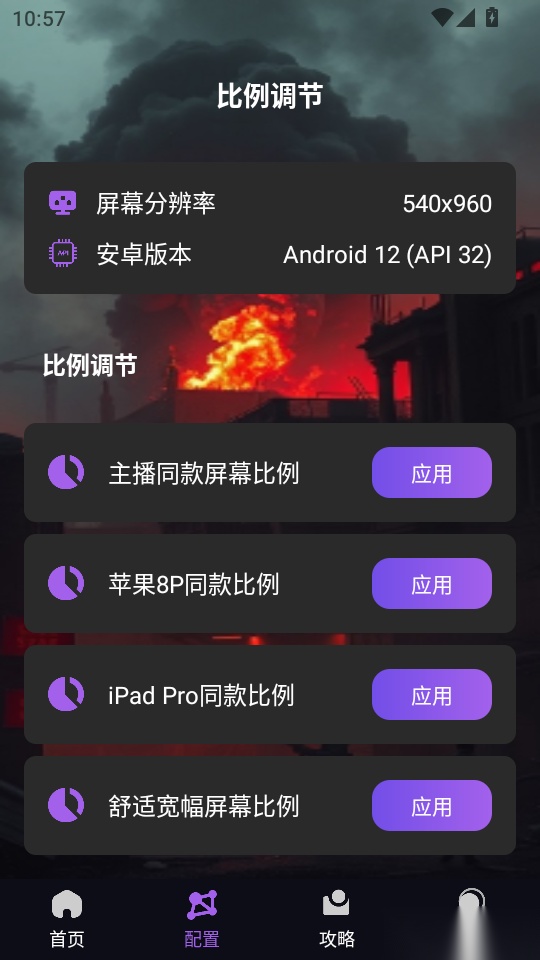Apply the iPad Pro同款比例 preset
The width and height of the screenshot is (540, 960).
tap(432, 694)
